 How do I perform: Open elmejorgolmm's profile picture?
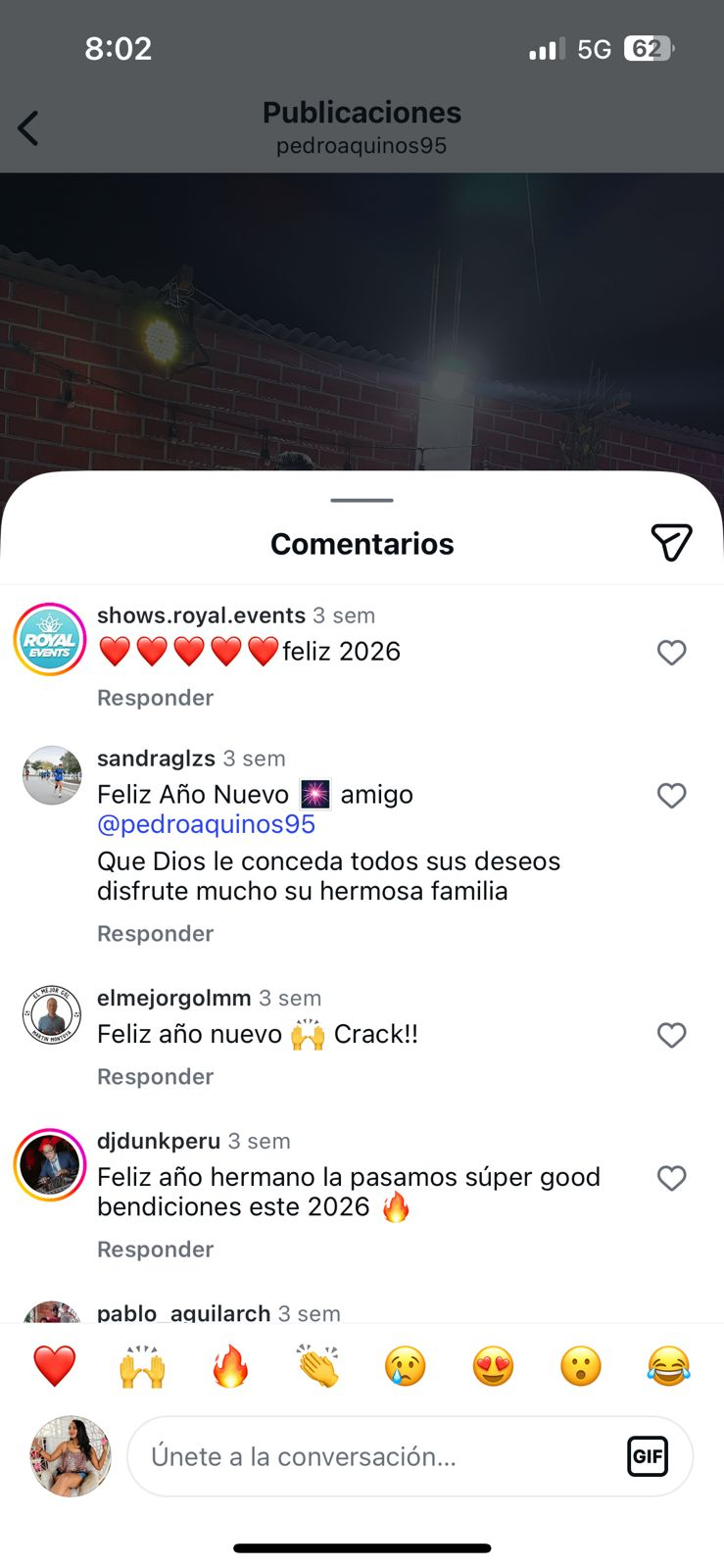[x=50, y=1014]
